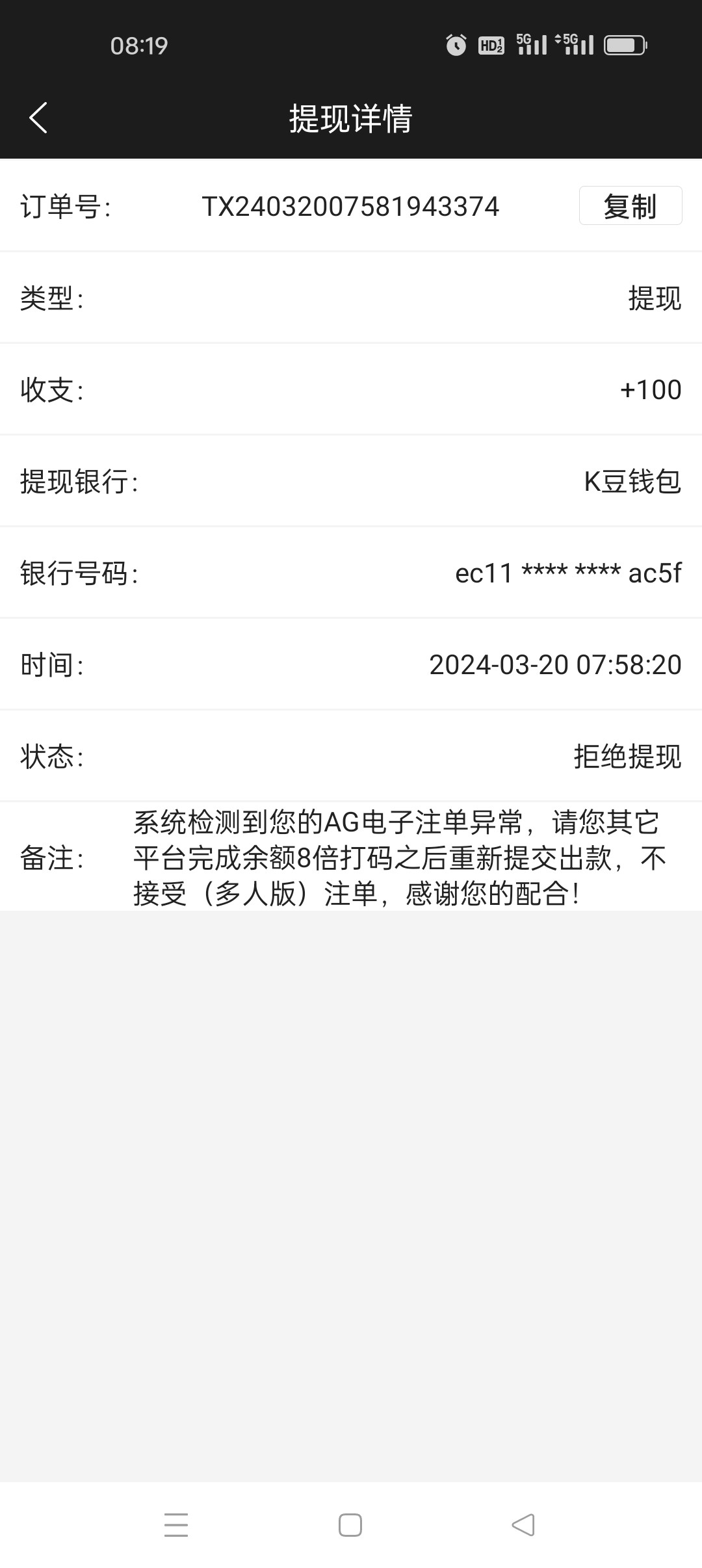702x1568 pixels.
Task: Open the alarm clock status bar icon
Action: tap(455, 45)
